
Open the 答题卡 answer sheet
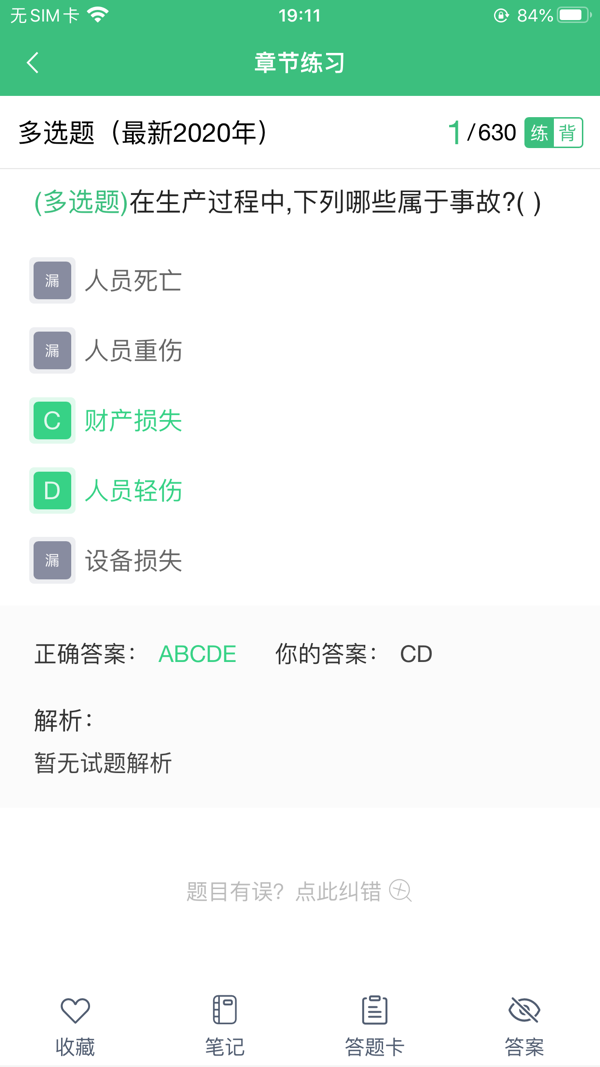coord(374,1027)
